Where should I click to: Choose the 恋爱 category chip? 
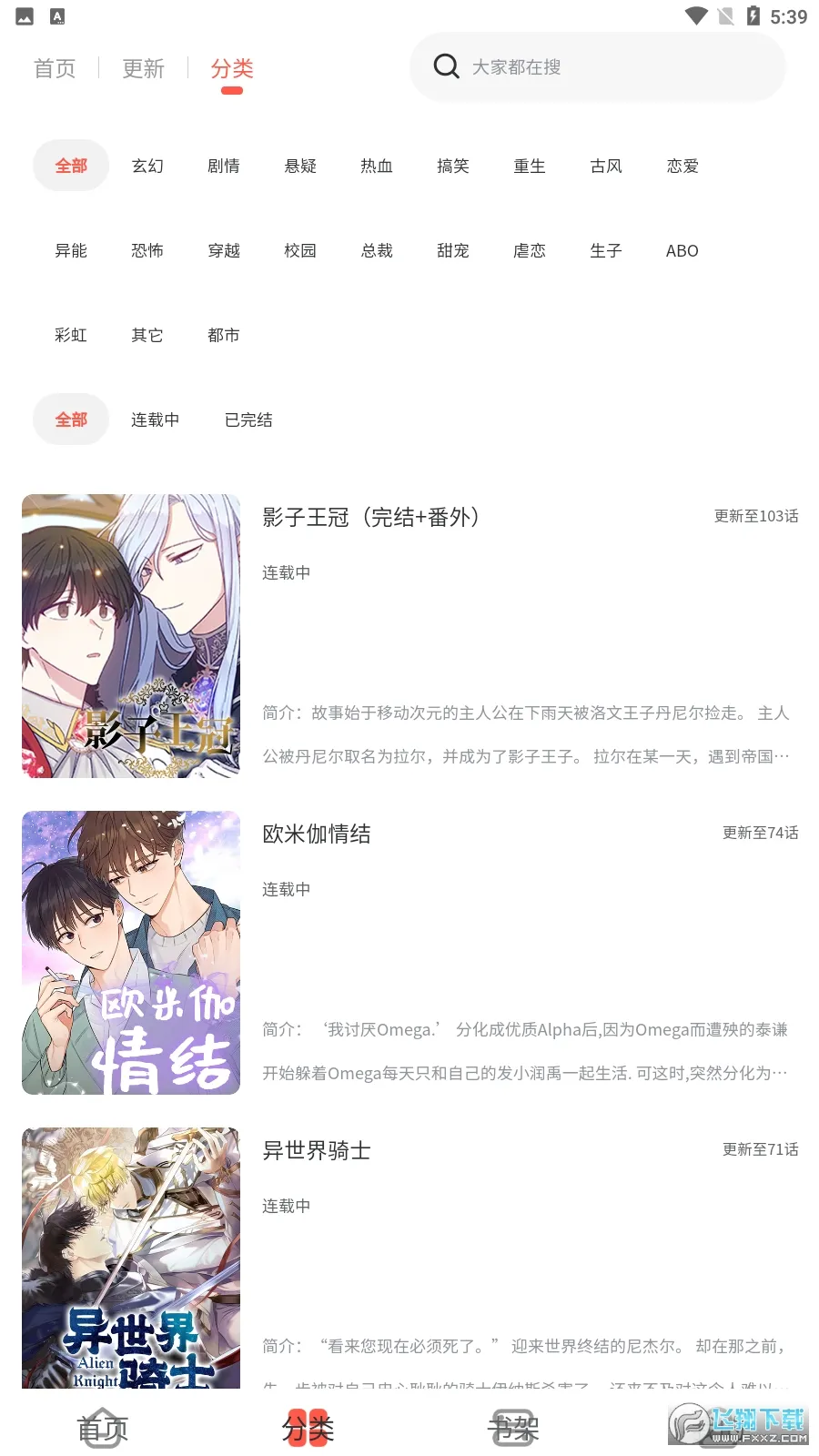[x=682, y=166]
